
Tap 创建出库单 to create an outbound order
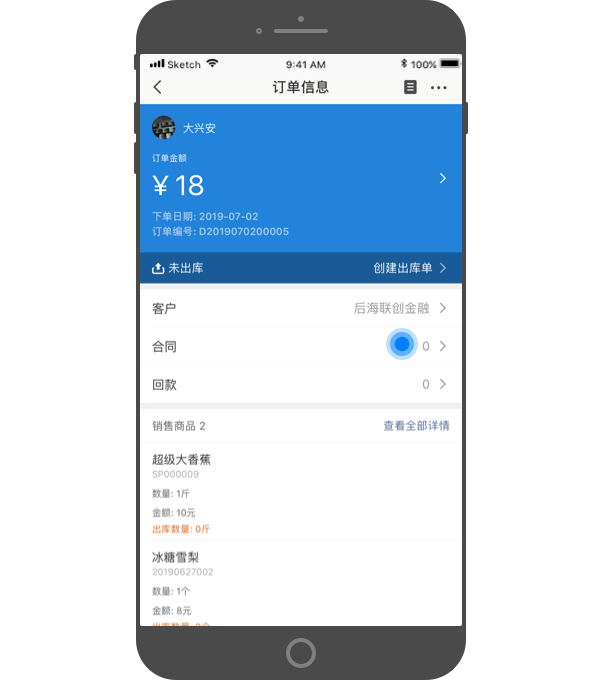[408, 268]
